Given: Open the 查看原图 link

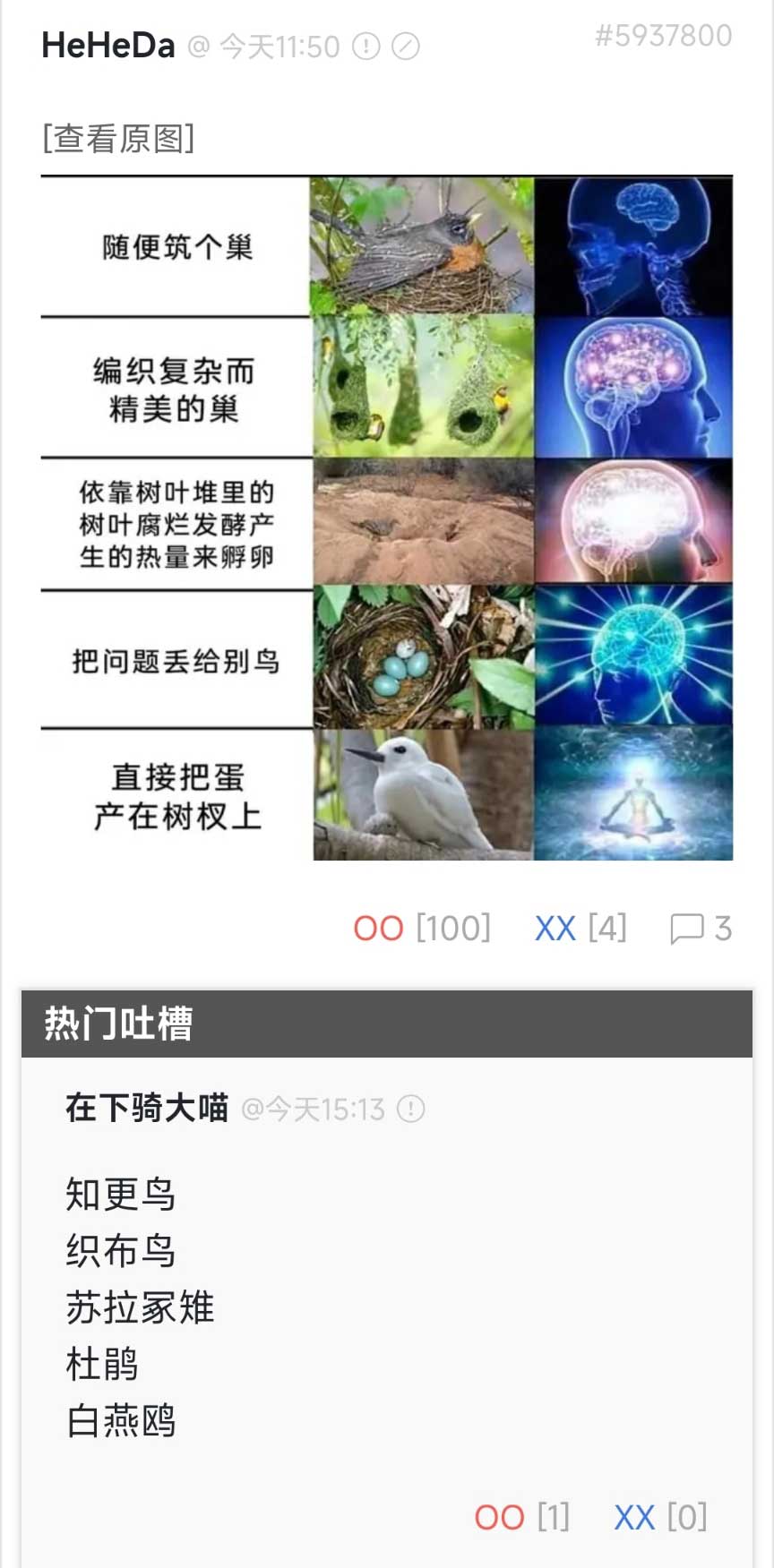Looking at the screenshot, I should click(118, 139).
